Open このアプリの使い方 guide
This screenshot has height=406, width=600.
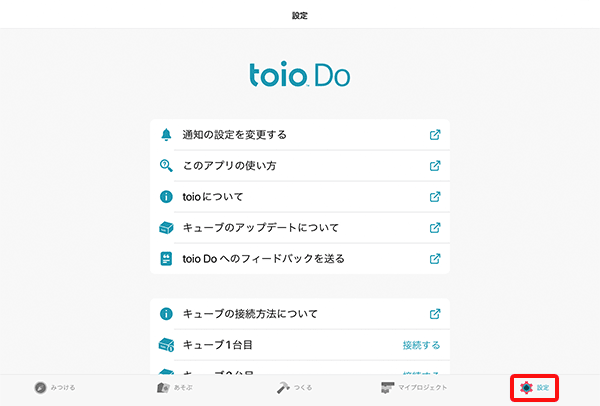299,166
